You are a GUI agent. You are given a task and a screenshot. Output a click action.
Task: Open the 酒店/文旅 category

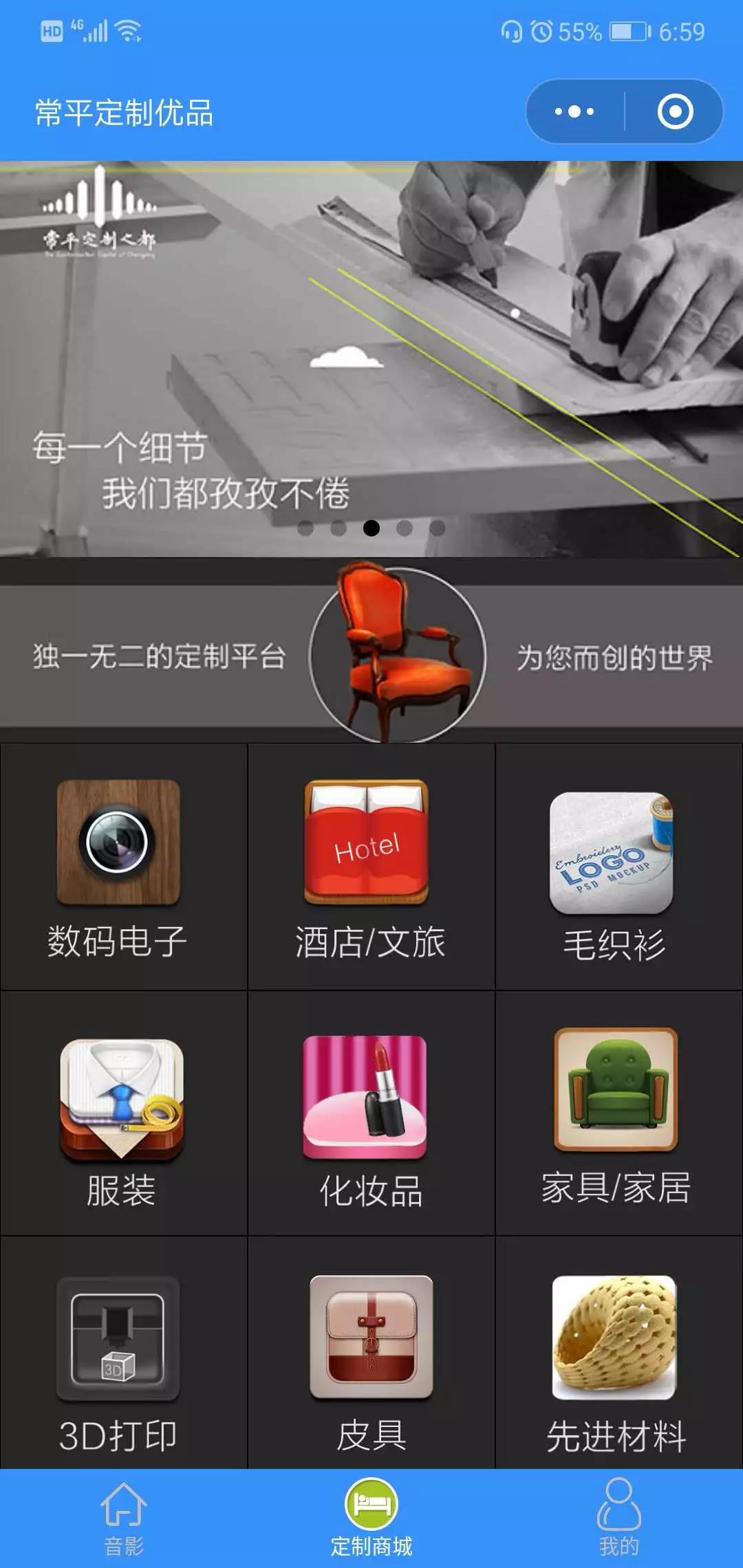[370, 867]
